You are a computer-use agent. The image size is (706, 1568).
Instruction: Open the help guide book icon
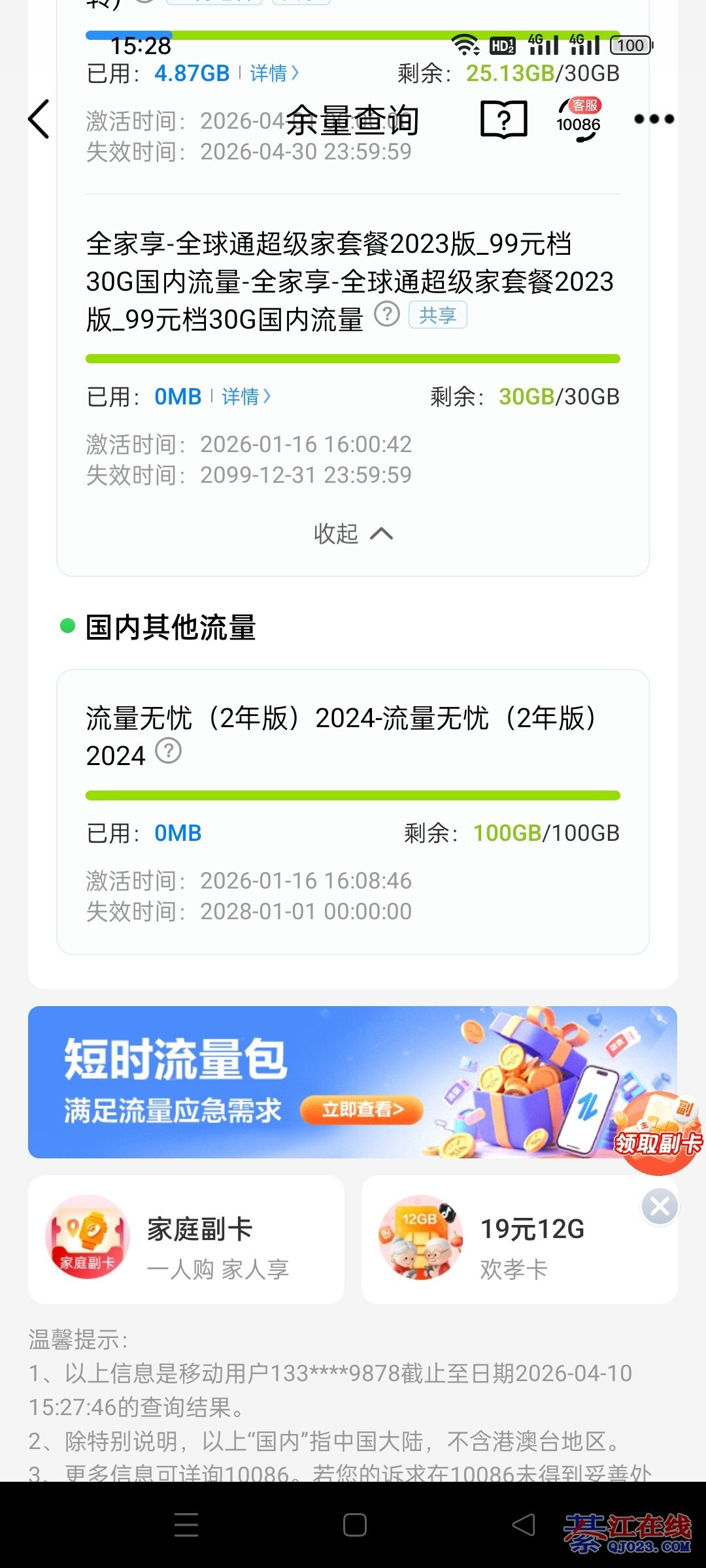(x=503, y=120)
